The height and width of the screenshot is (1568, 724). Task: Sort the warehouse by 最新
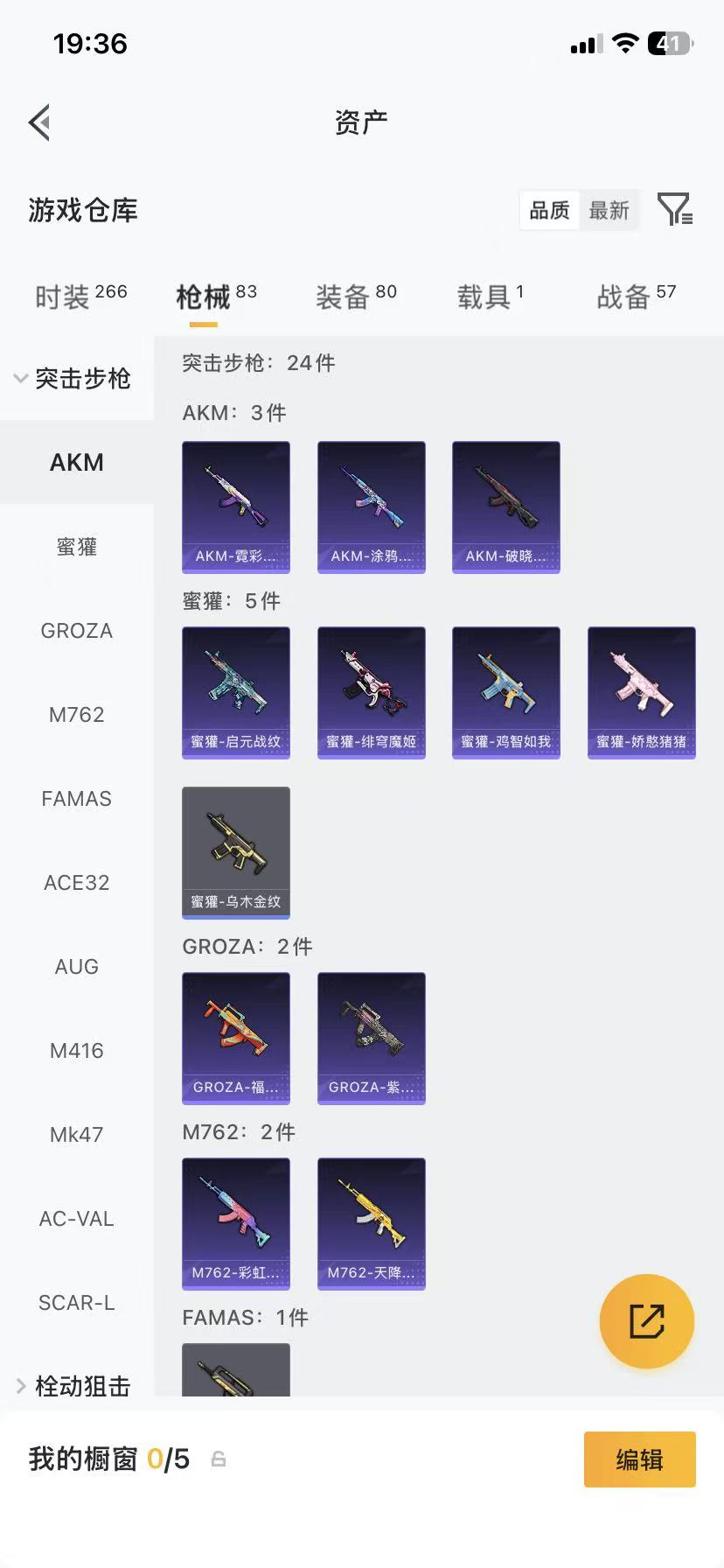click(609, 210)
